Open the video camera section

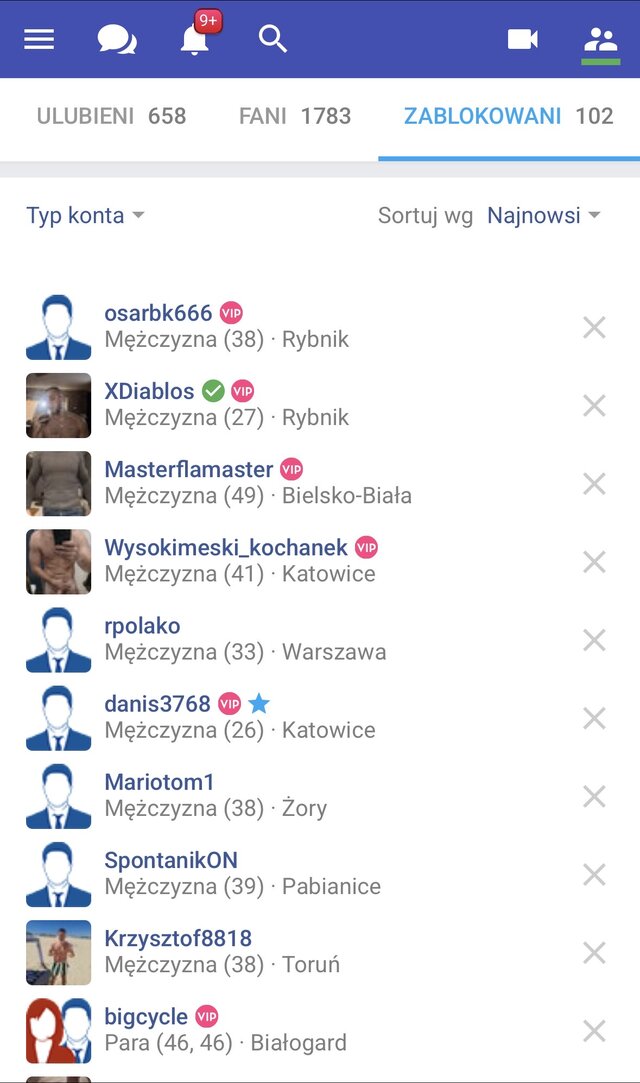tap(523, 39)
